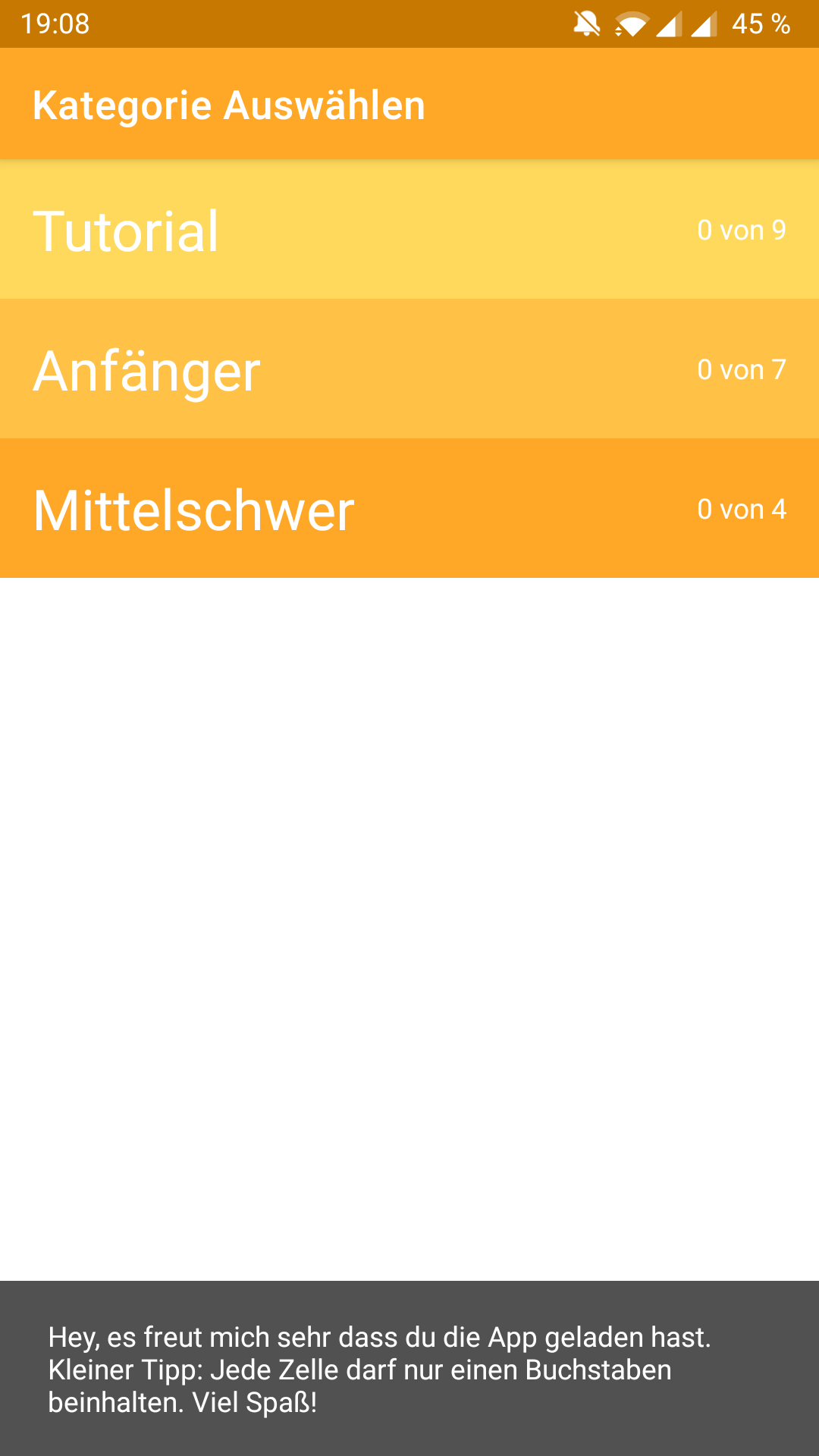Select the Anfänger category
The width and height of the screenshot is (819, 1456).
click(x=409, y=369)
